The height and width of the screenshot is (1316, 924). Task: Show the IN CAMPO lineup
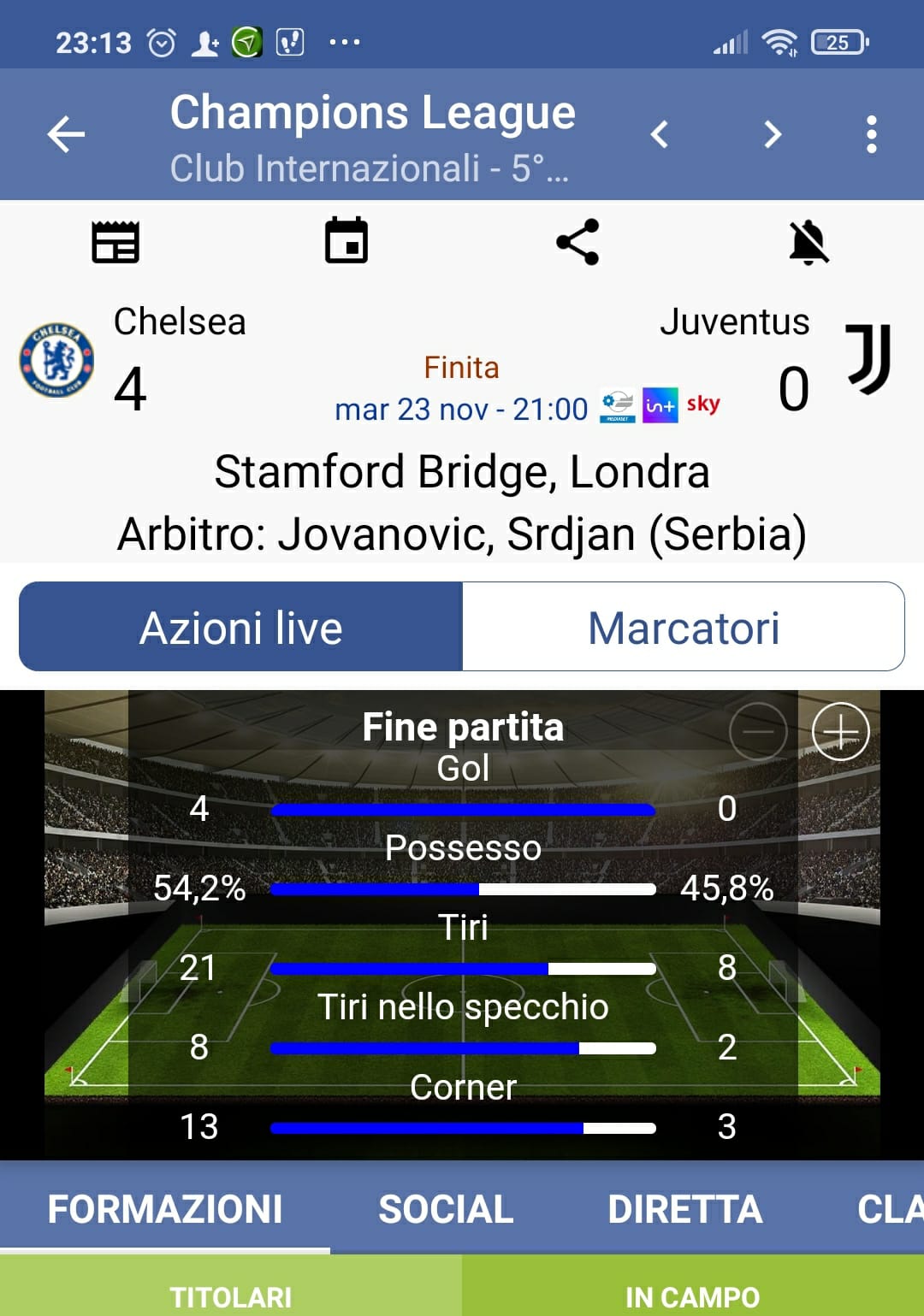[693, 1295]
